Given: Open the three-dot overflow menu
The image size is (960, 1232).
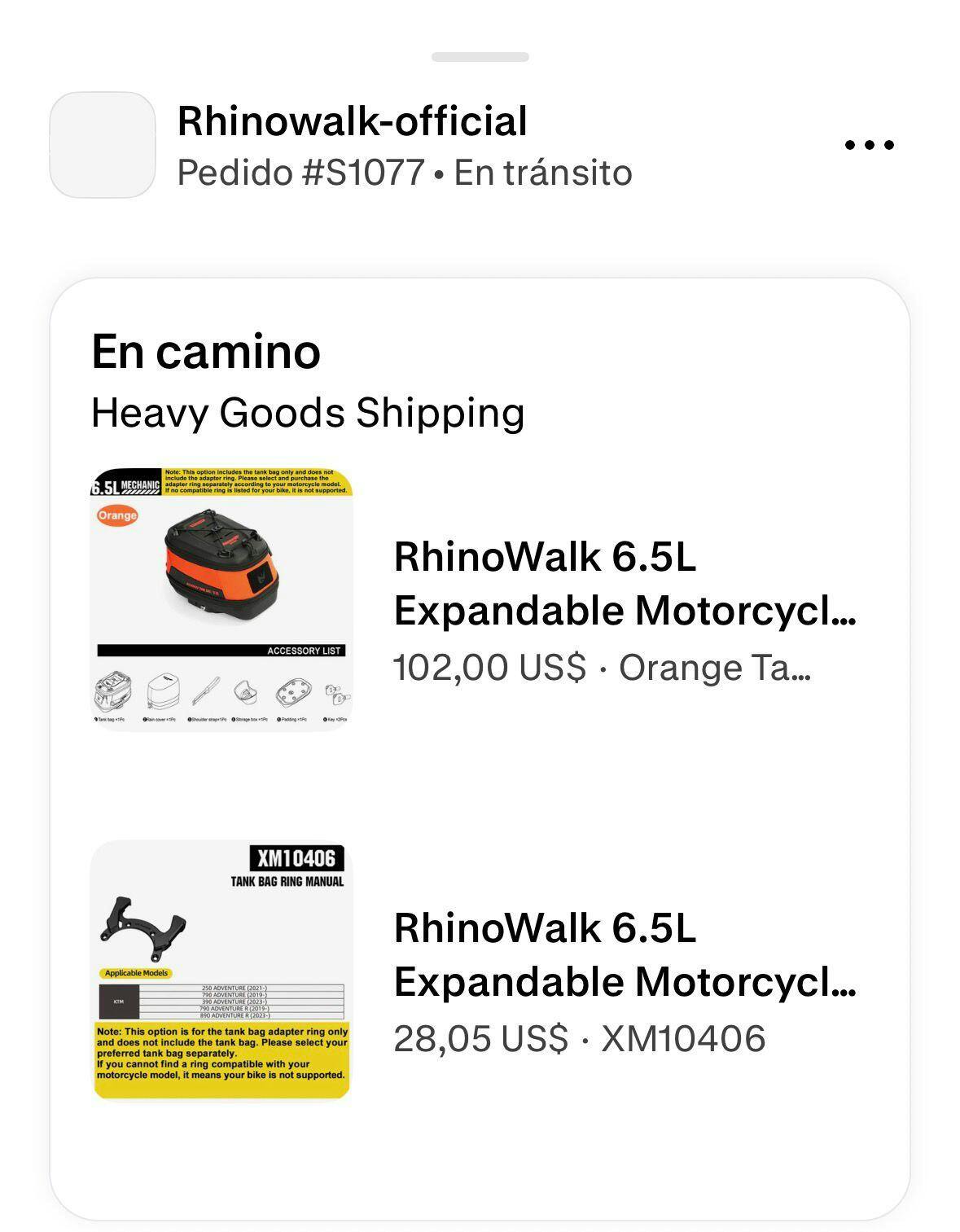Looking at the screenshot, I should coord(869,145).
